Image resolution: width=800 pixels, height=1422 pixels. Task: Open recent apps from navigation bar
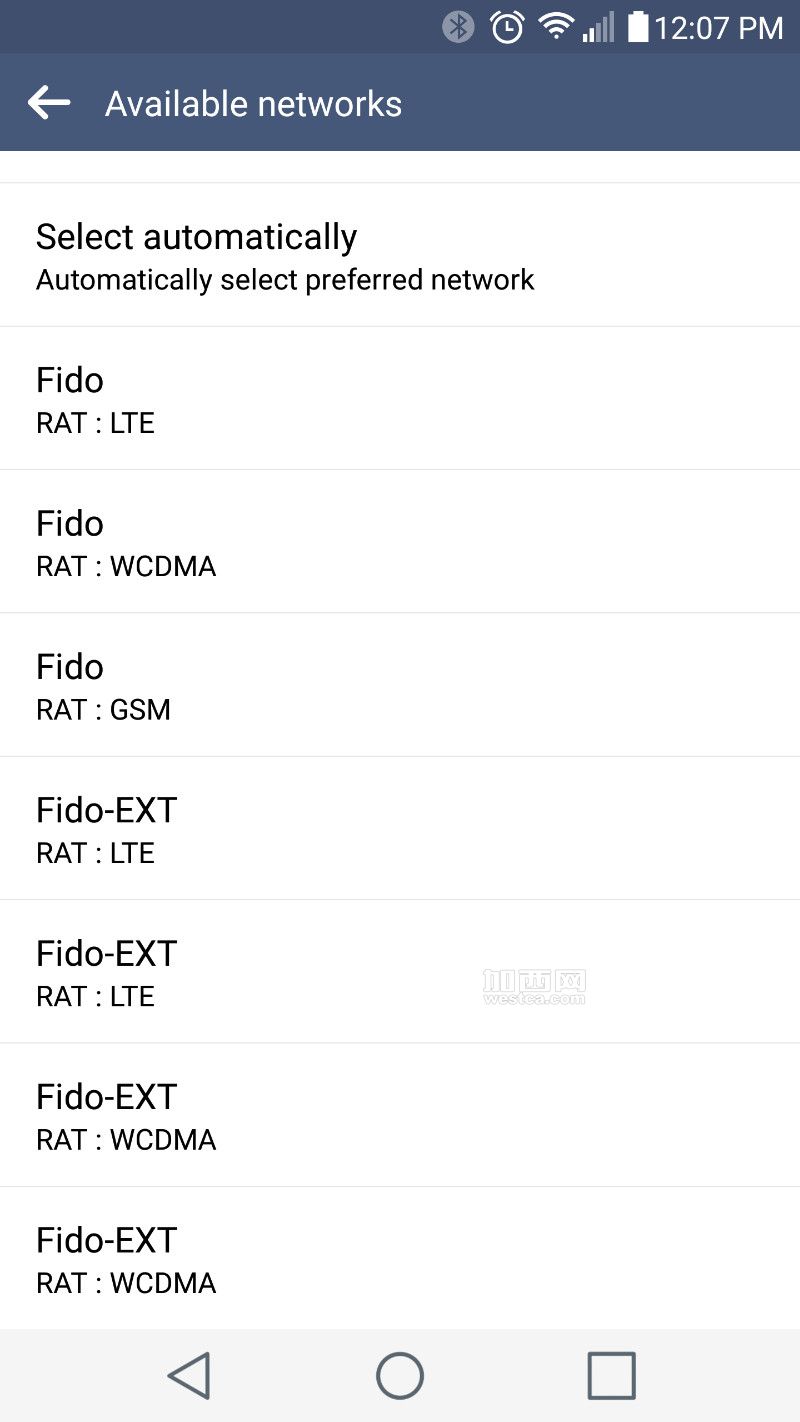click(x=611, y=1375)
